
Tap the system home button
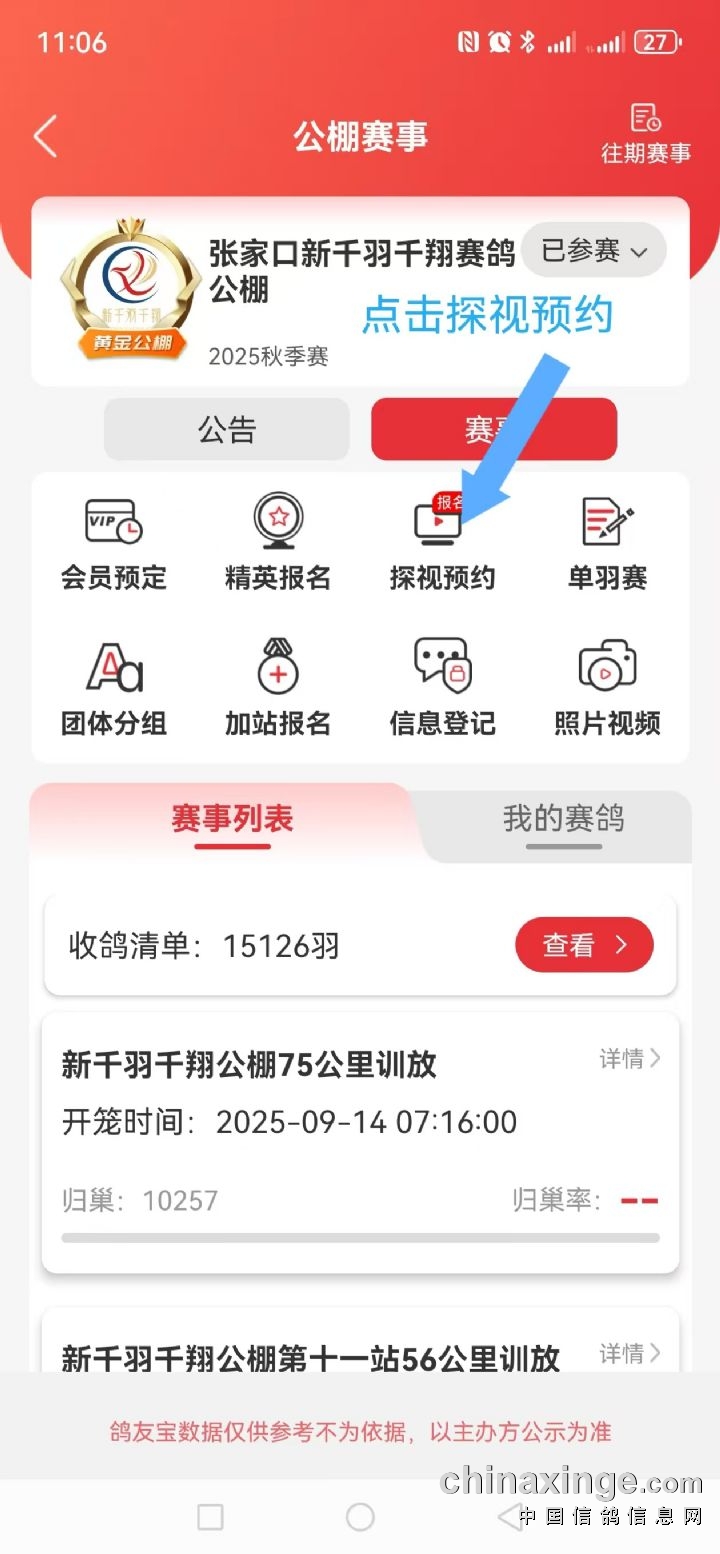(x=360, y=1517)
